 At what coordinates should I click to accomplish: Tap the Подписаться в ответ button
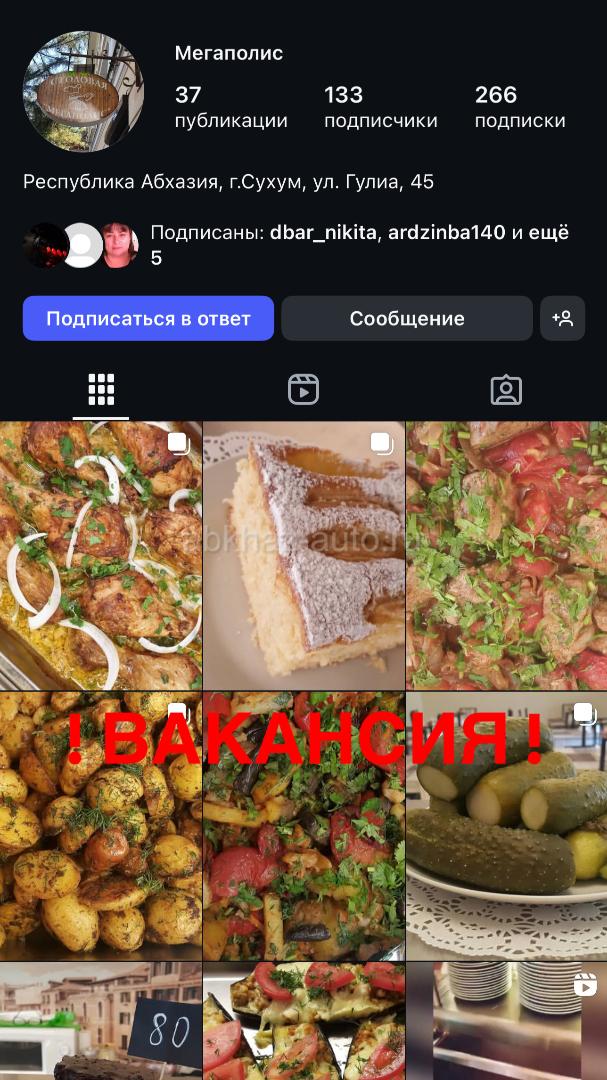coord(148,318)
